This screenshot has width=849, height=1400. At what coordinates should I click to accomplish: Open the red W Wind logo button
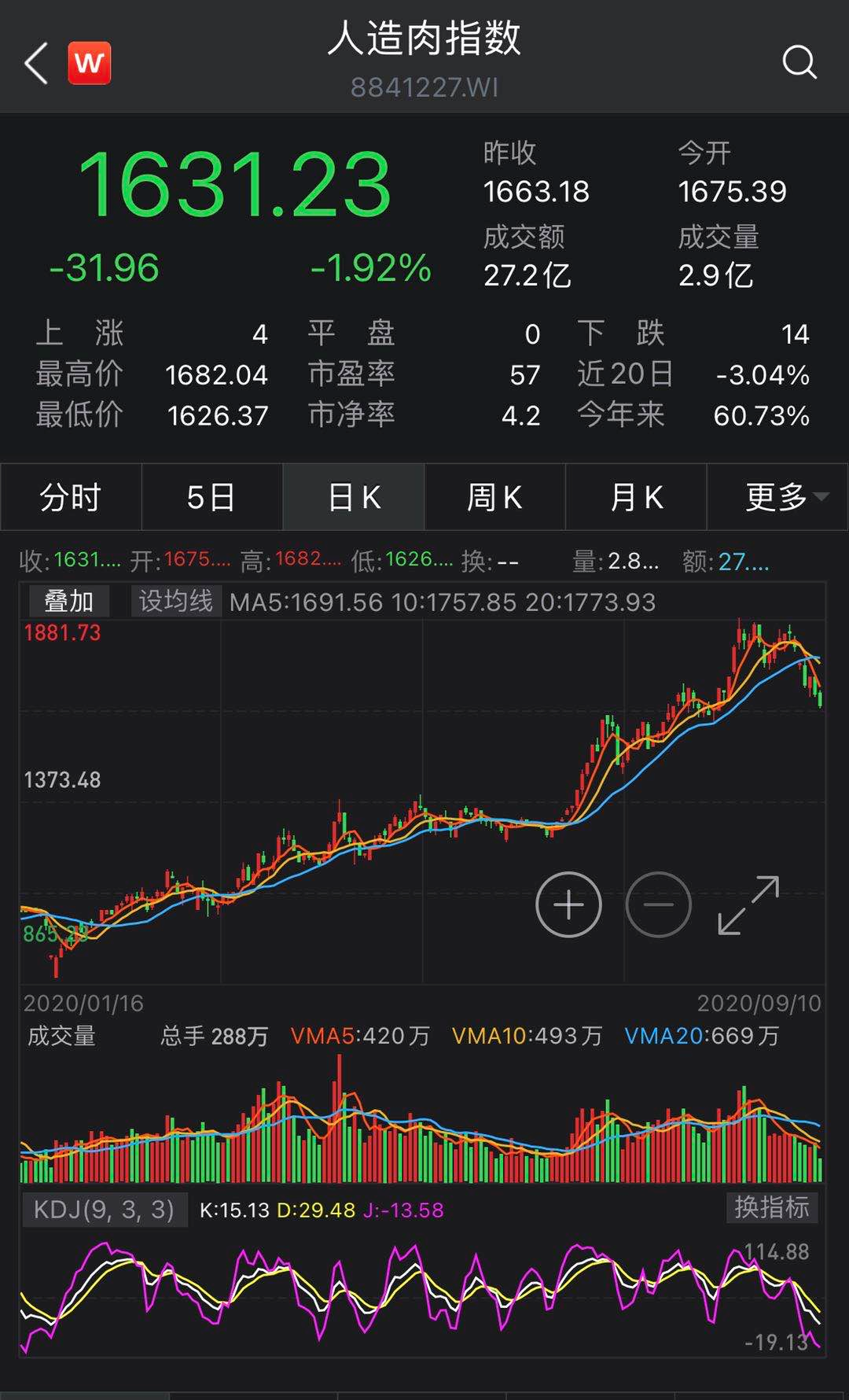[x=90, y=63]
